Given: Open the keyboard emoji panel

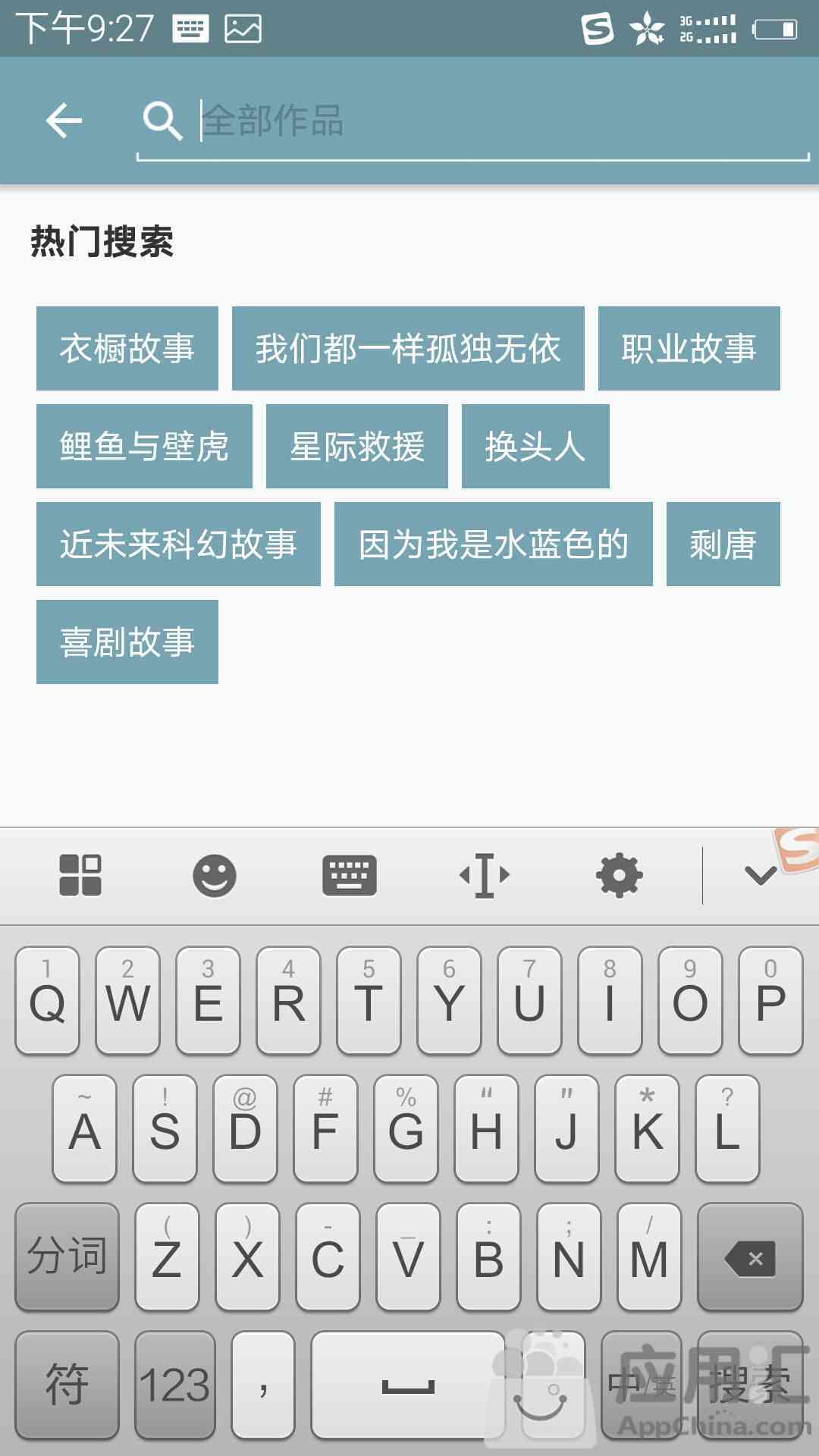Looking at the screenshot, I should 215,876.
